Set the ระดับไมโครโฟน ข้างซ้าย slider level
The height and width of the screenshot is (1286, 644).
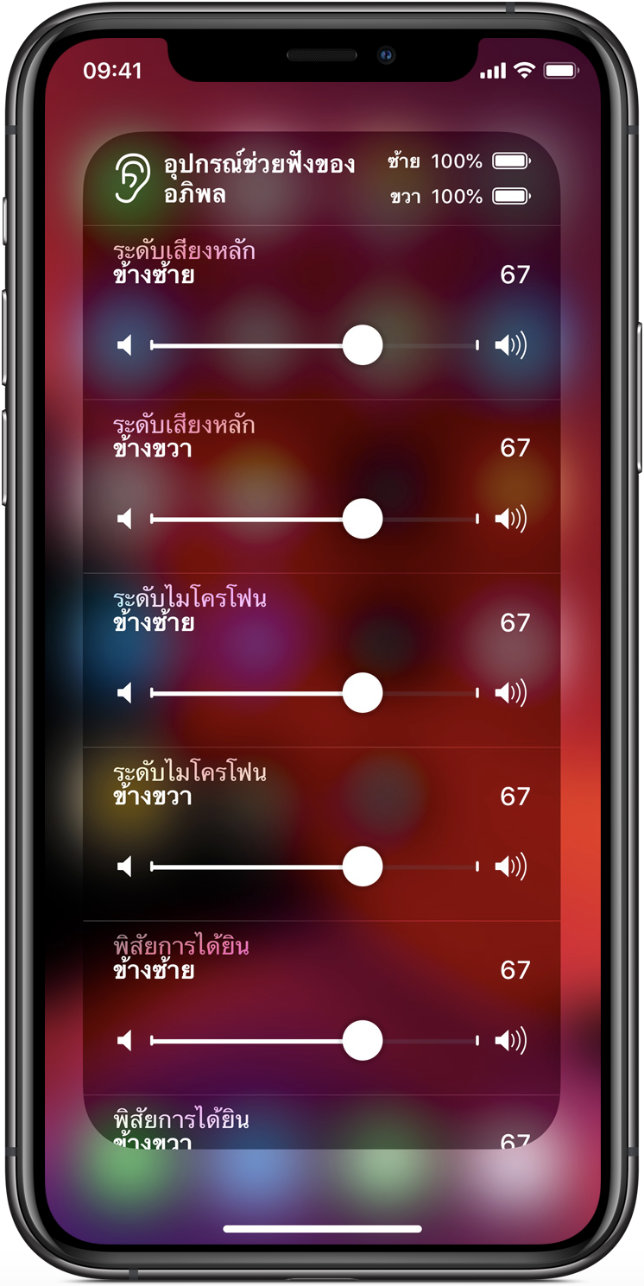[x=362, y=693]
